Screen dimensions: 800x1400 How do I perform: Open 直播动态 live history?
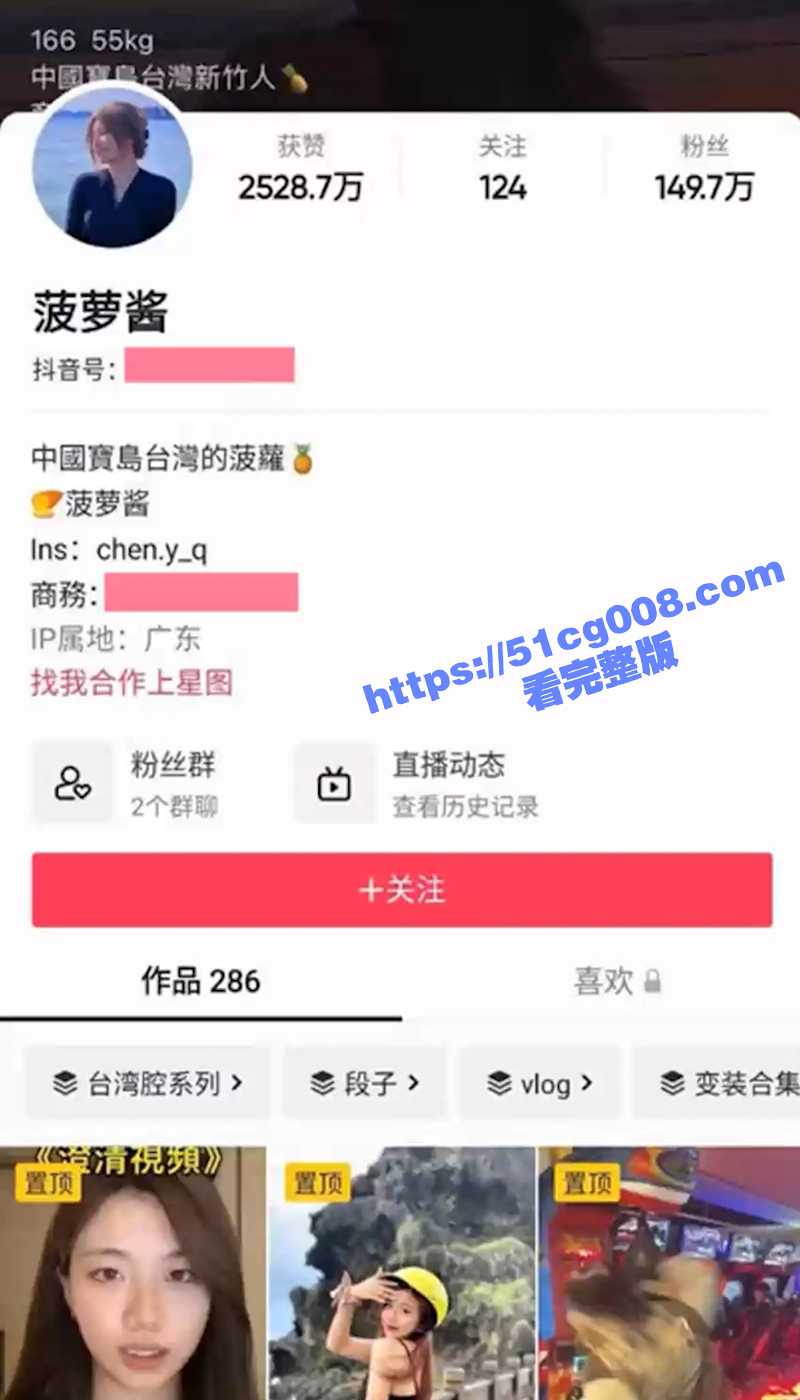click(x=420, y=781)
